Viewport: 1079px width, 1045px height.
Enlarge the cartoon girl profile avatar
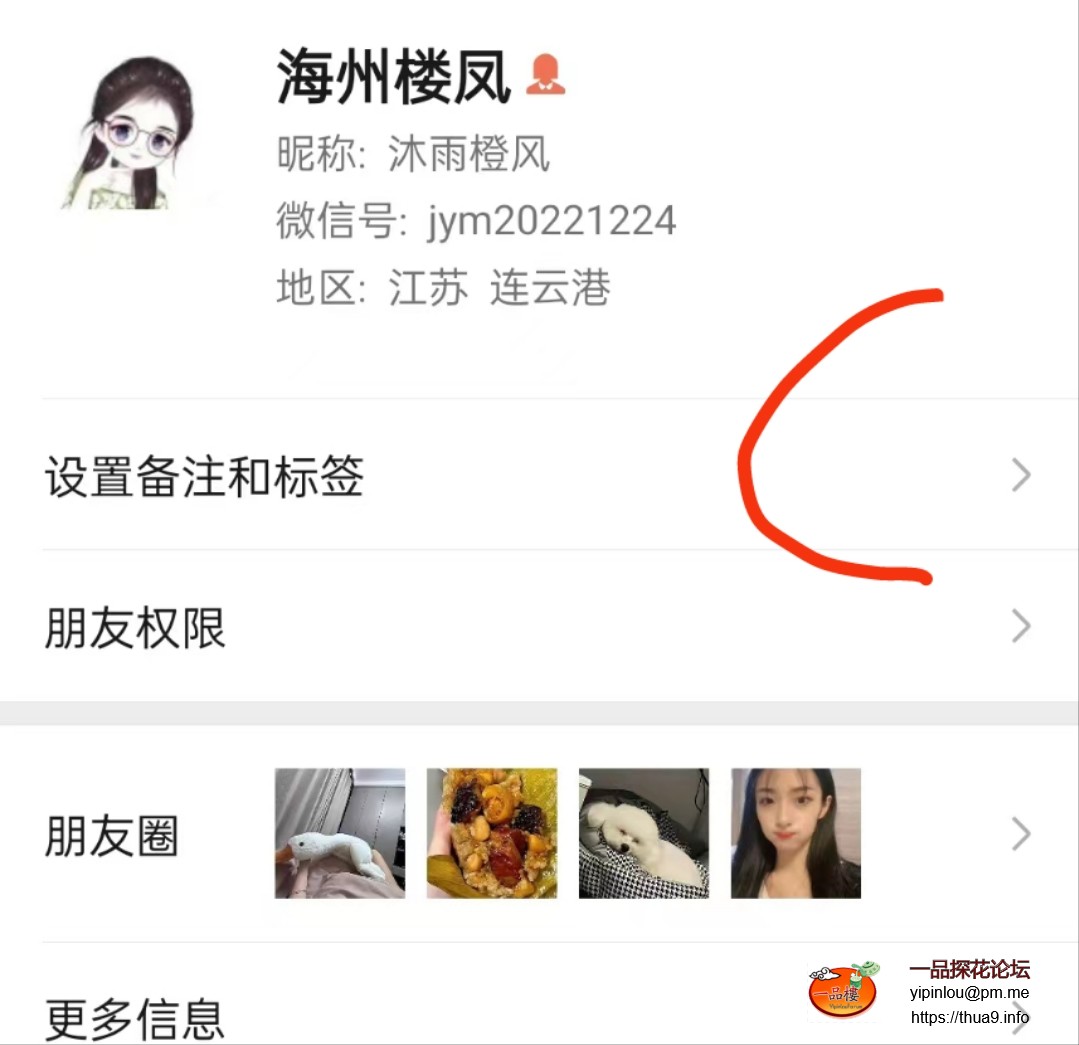139,134
